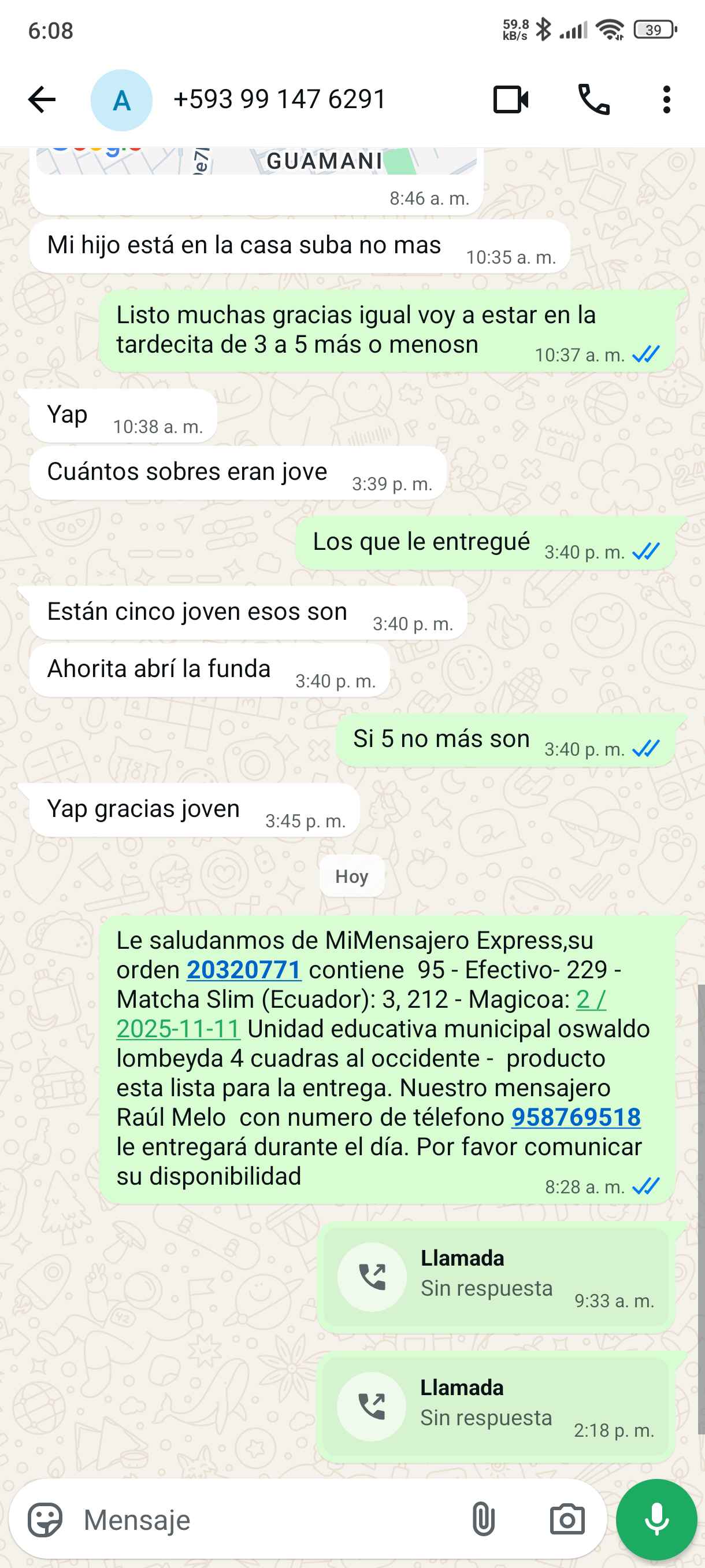The width and height of the screenshot is (705, 1568).
Task: Start a voice call
Action: click(x=593, y=100)
